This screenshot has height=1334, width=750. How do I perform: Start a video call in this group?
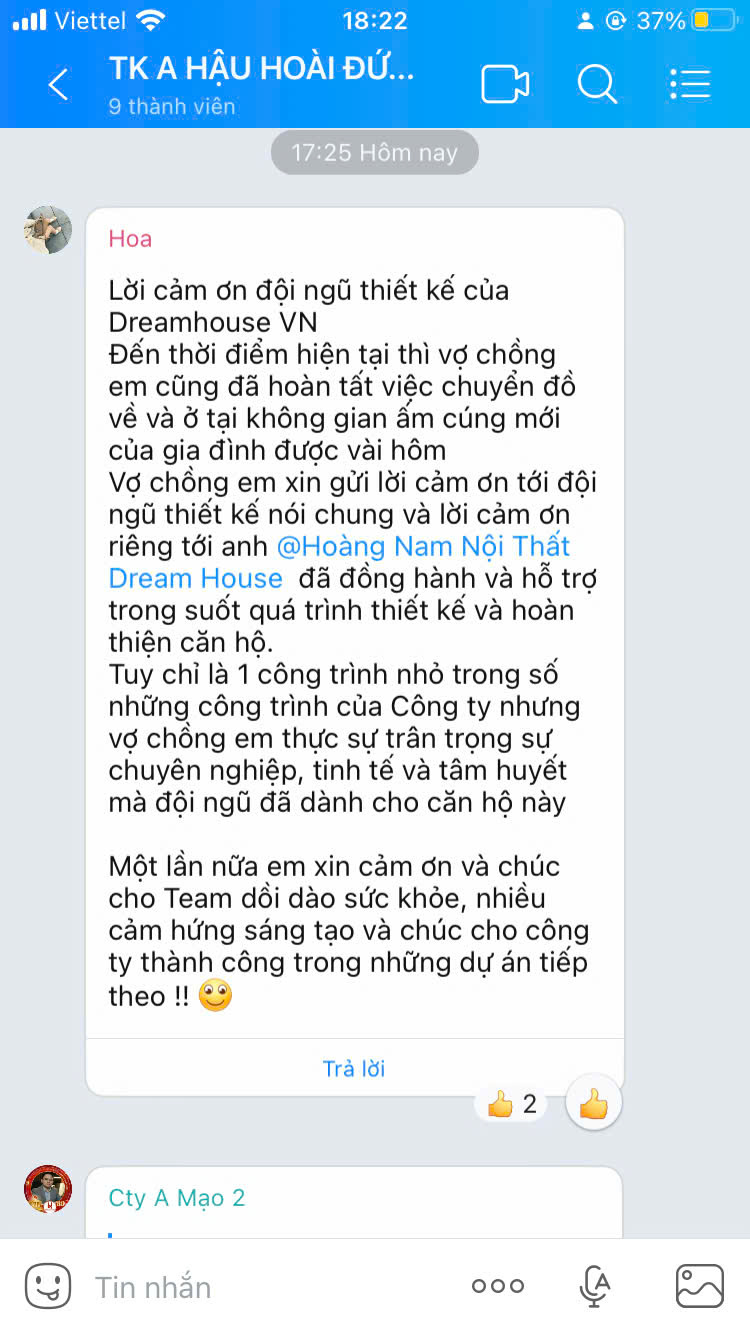(x=504, y=85)
